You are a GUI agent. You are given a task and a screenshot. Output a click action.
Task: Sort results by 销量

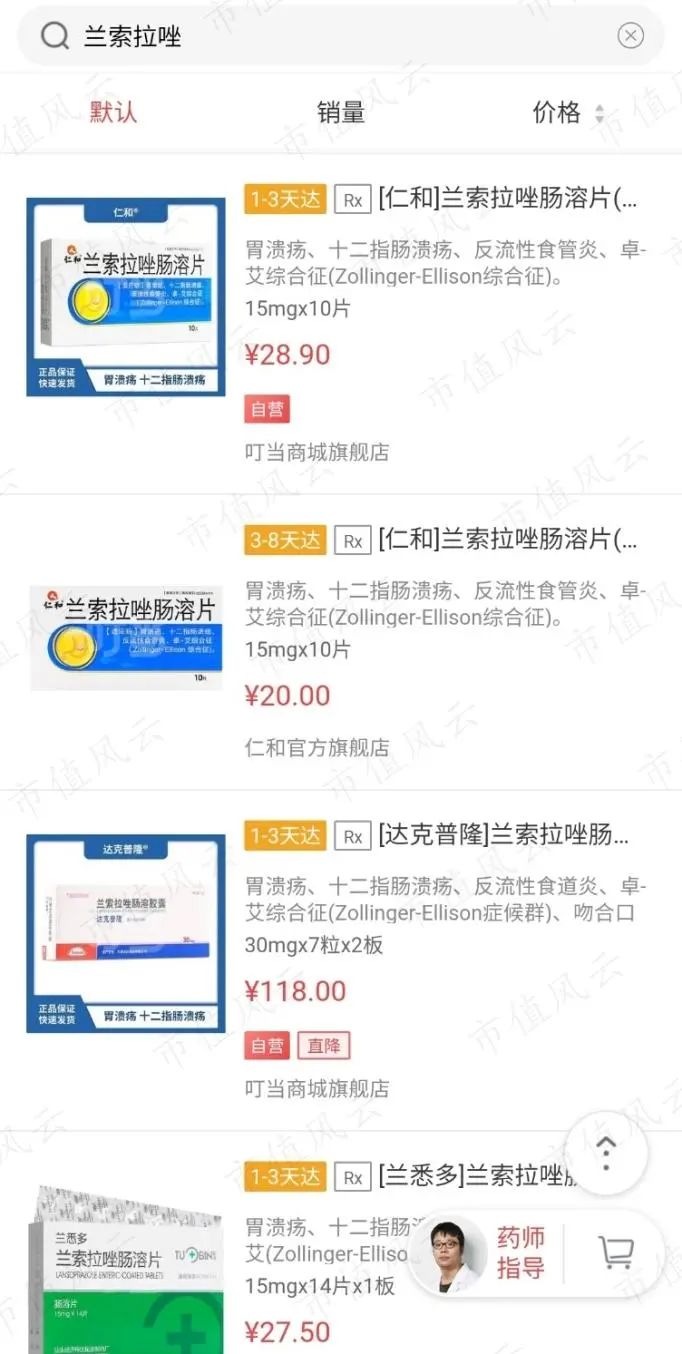tap(341, 112)
